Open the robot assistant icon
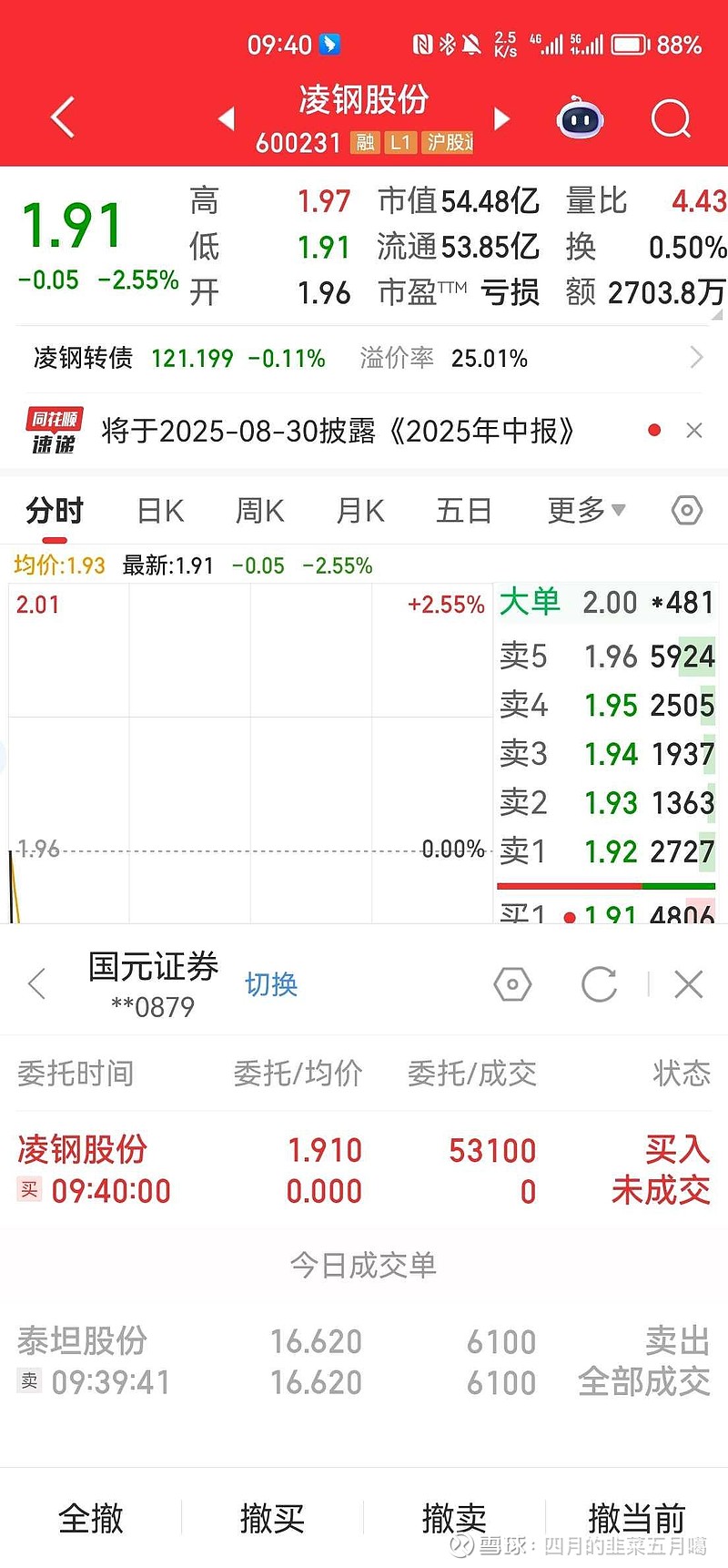 pyautogui.click(x=581, y=118)
